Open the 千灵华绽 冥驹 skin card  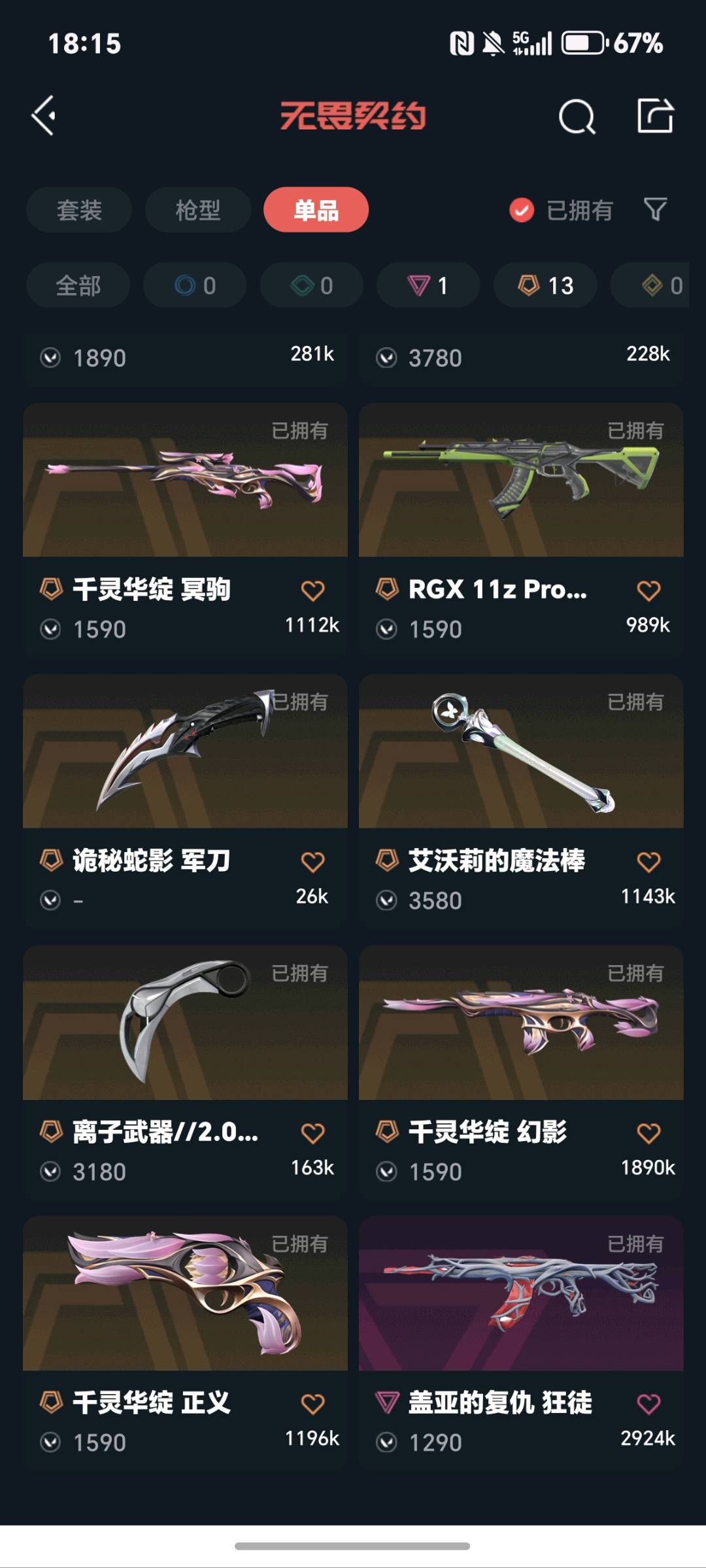tap(185, 481)
